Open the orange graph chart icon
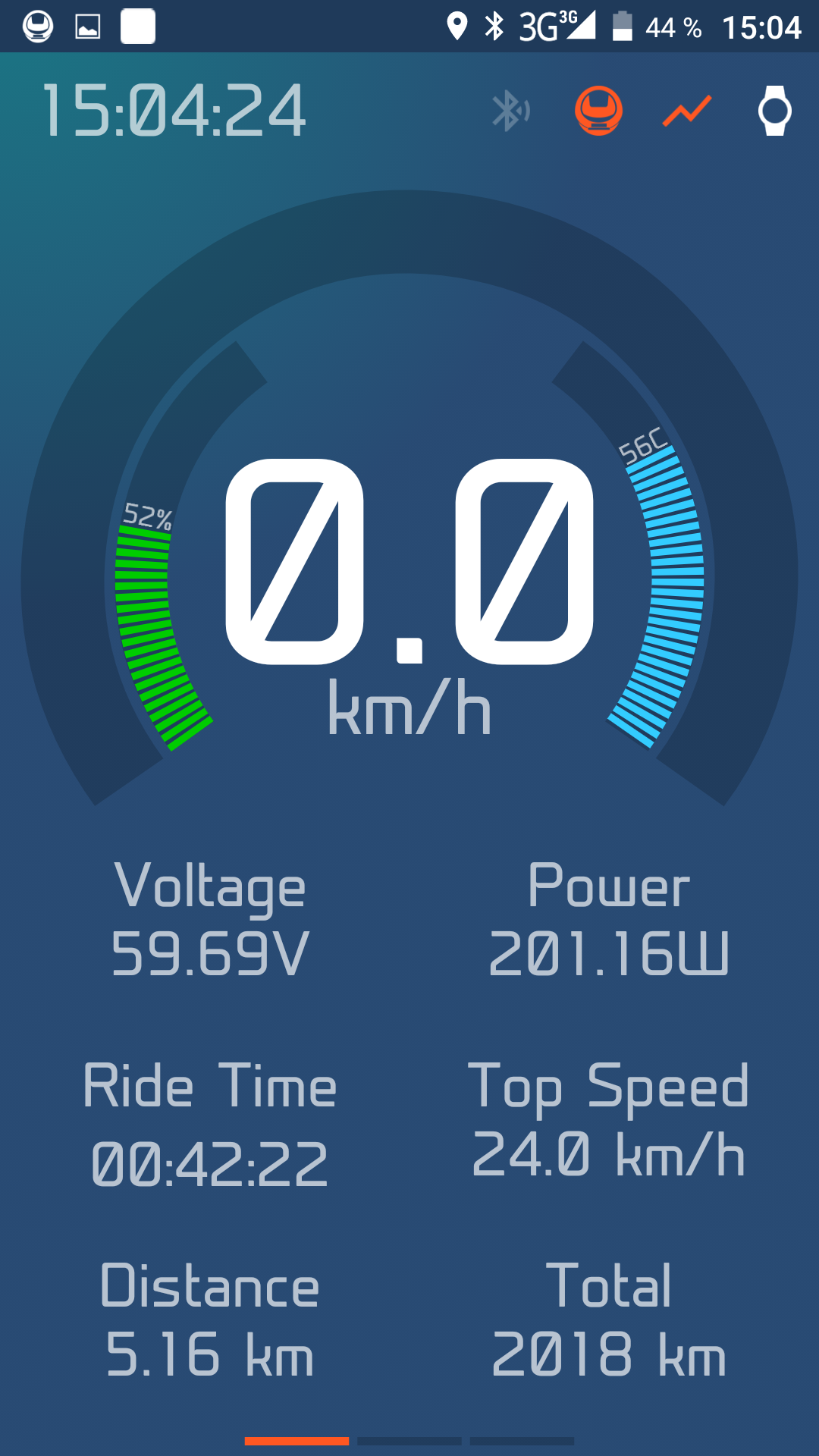The height and width of the screenshot is (1456, 819). coord(686,111)
